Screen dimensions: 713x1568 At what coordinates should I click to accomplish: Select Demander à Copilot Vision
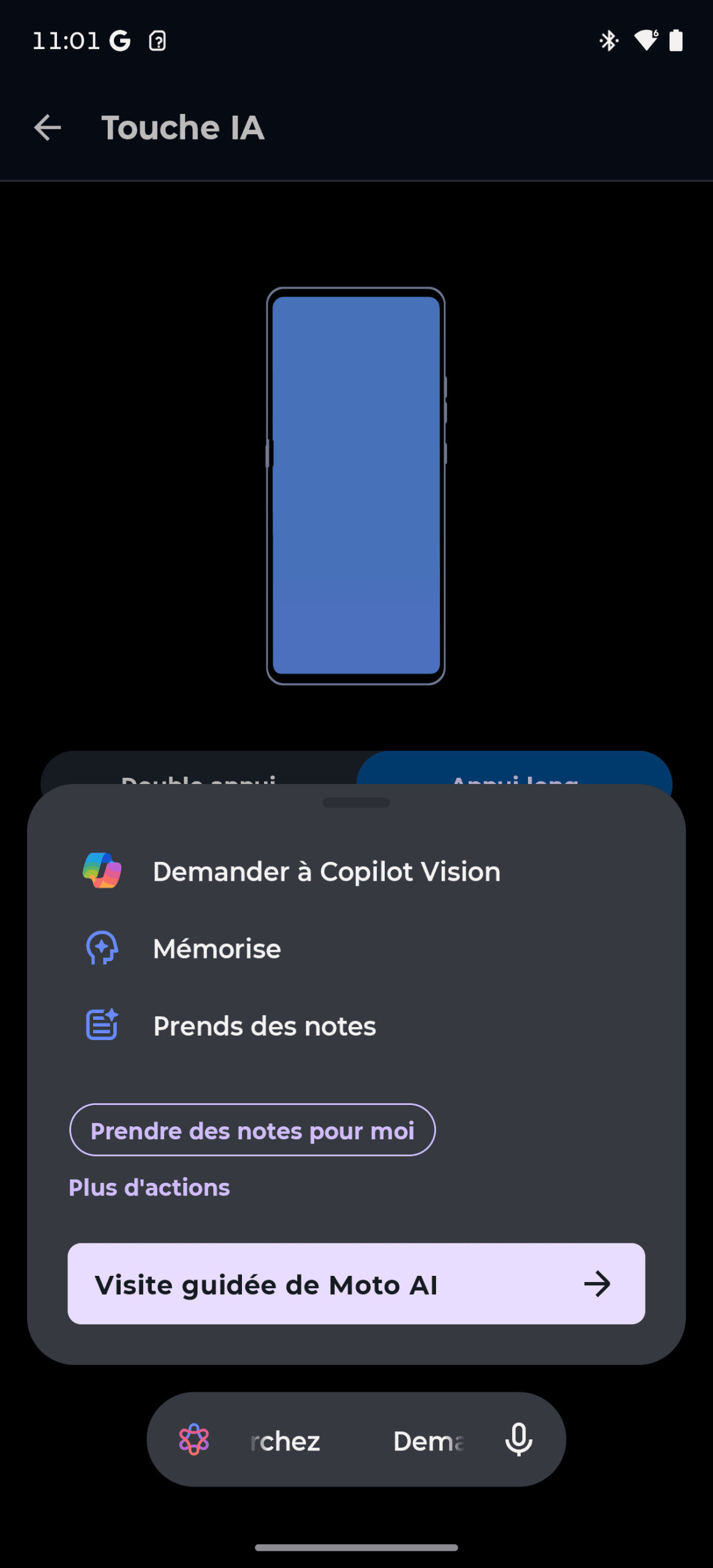326,872
